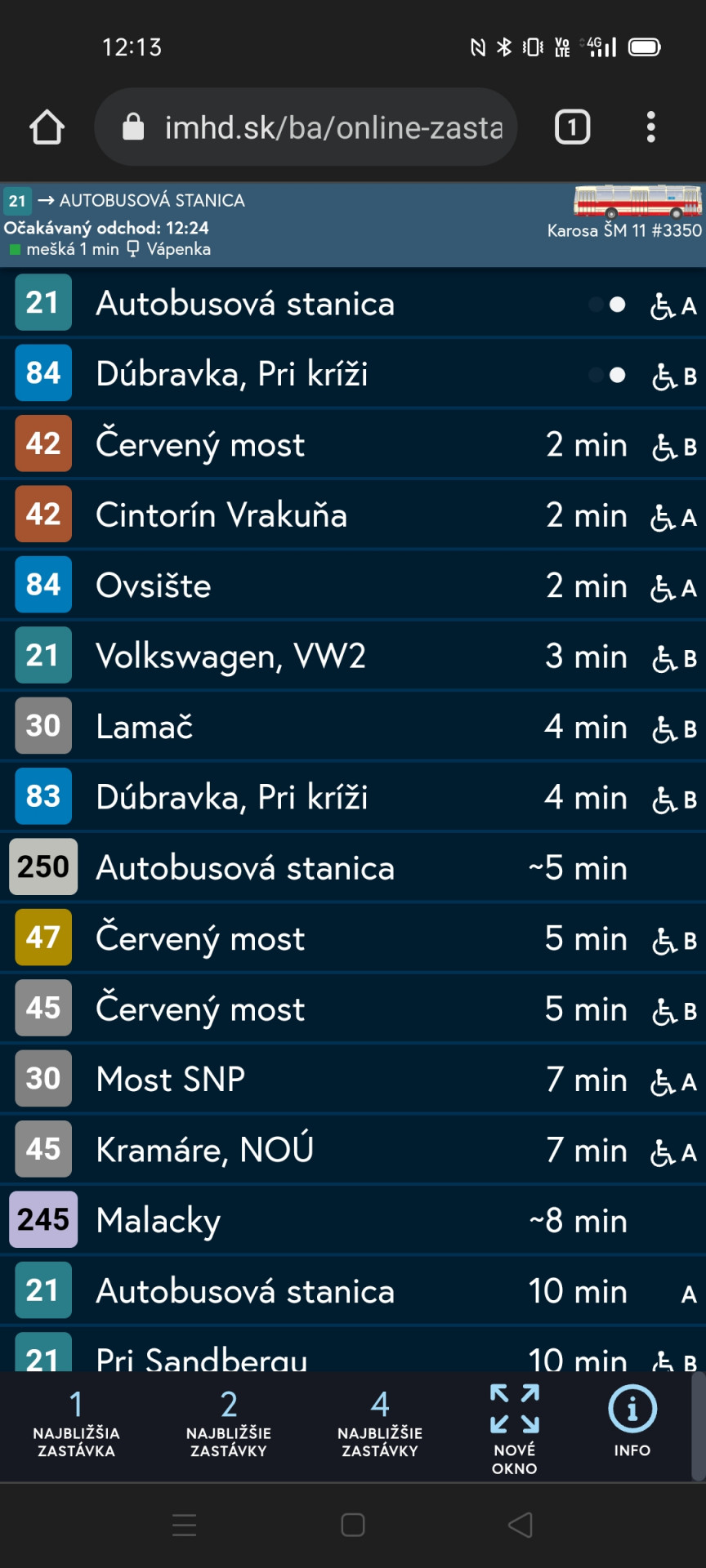
Task: Open the tab switcher
Action: click(572, 127)
